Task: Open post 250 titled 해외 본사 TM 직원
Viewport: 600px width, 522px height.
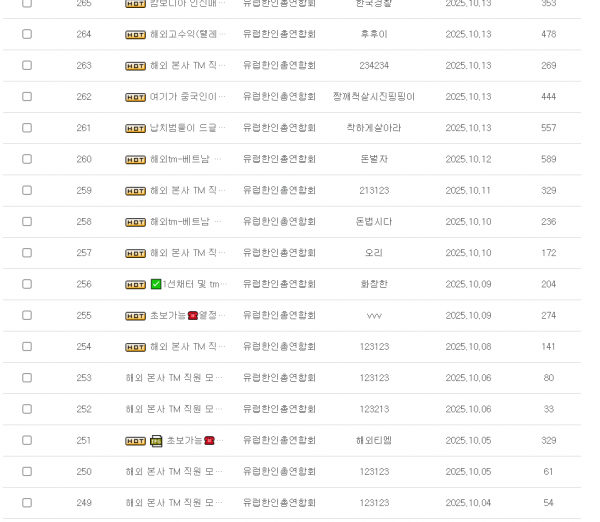Action: [175, 472]
